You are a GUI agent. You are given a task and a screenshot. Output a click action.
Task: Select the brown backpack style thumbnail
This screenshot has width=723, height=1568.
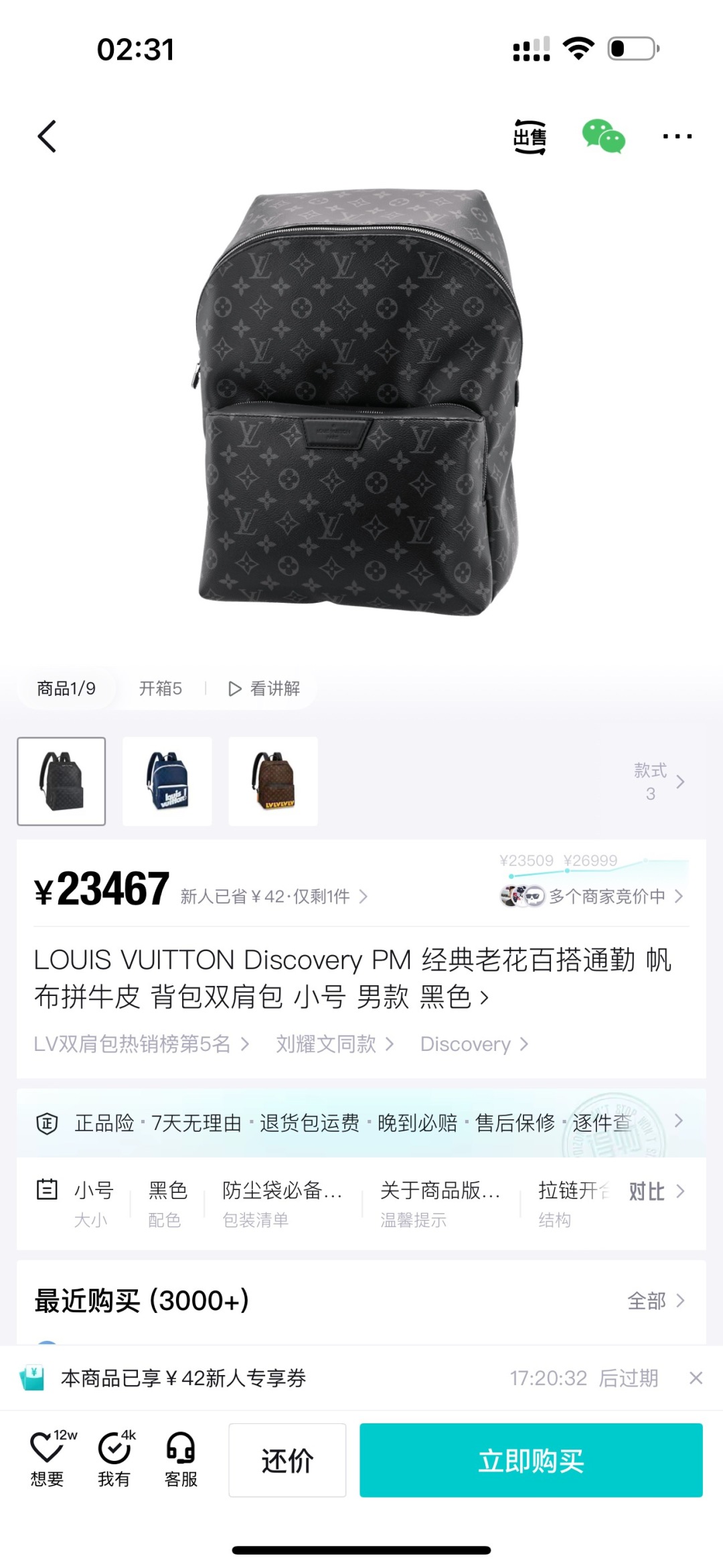pos(273,782)
